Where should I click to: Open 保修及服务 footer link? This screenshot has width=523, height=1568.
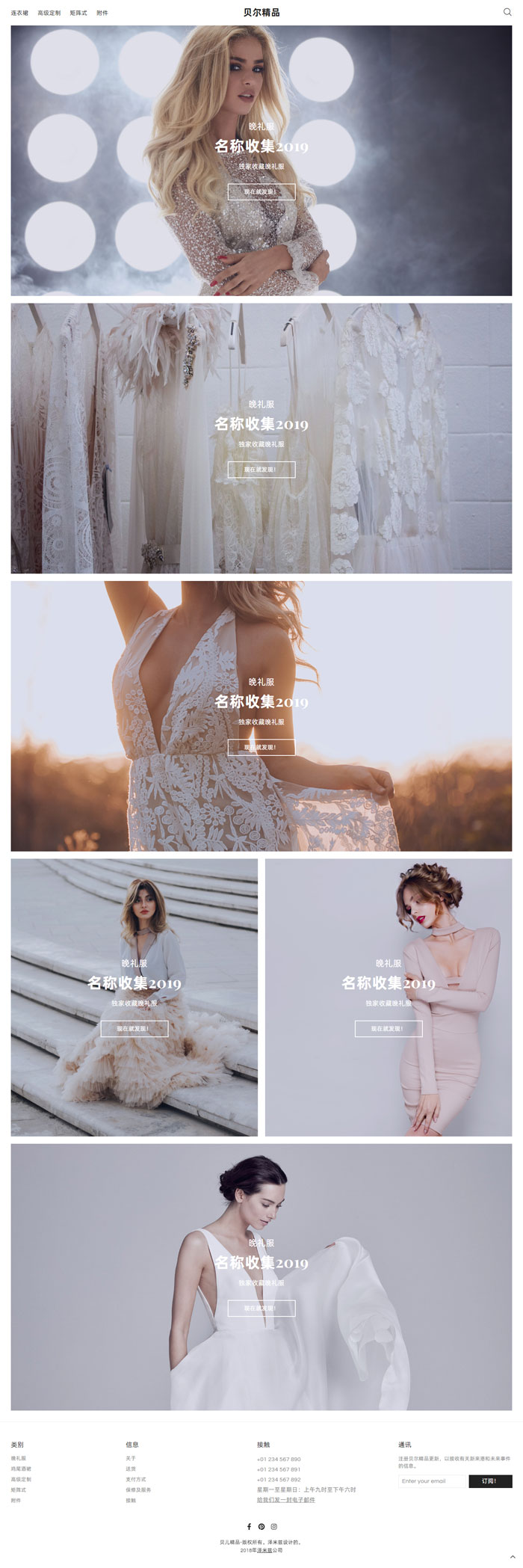pos(138,1489)
